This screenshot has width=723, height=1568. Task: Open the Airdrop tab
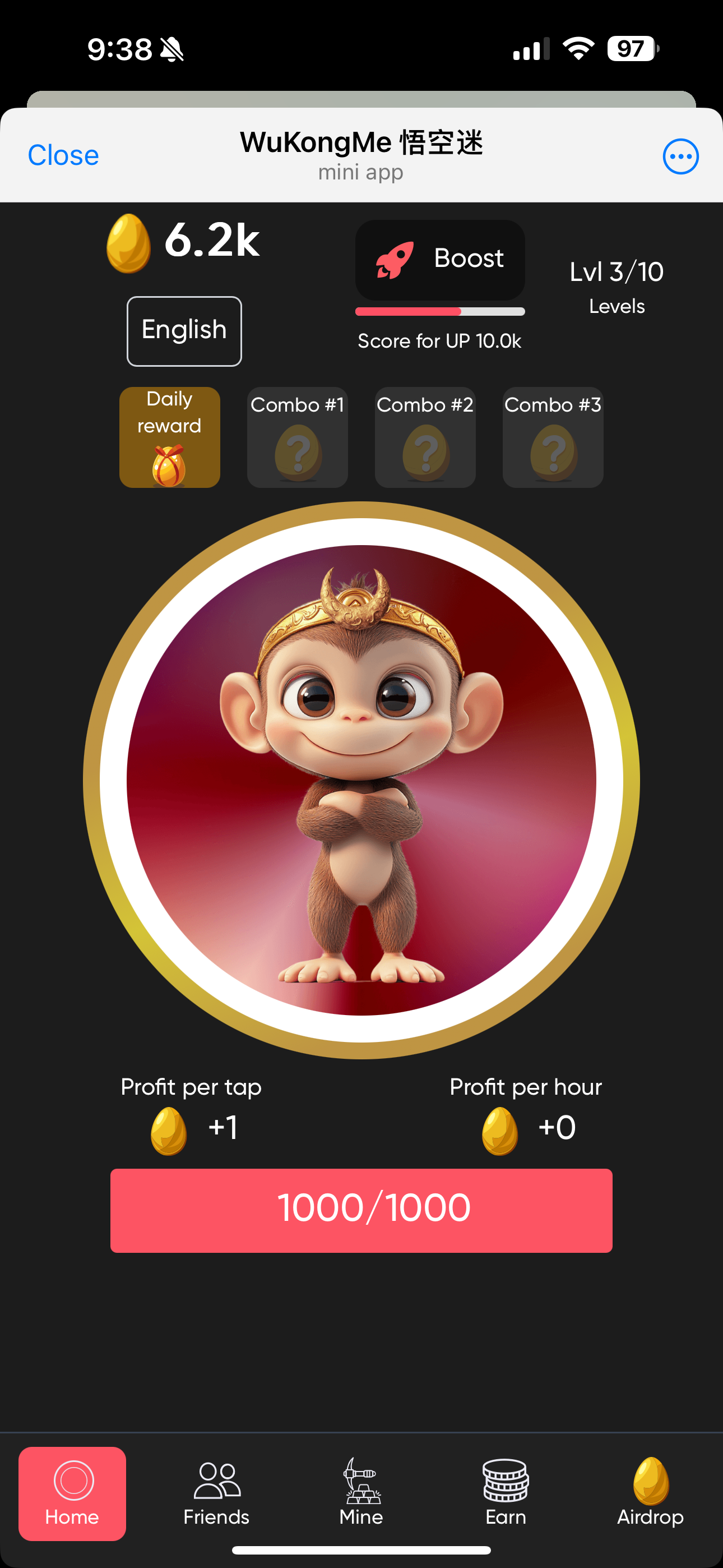(x=650, y=1493)
